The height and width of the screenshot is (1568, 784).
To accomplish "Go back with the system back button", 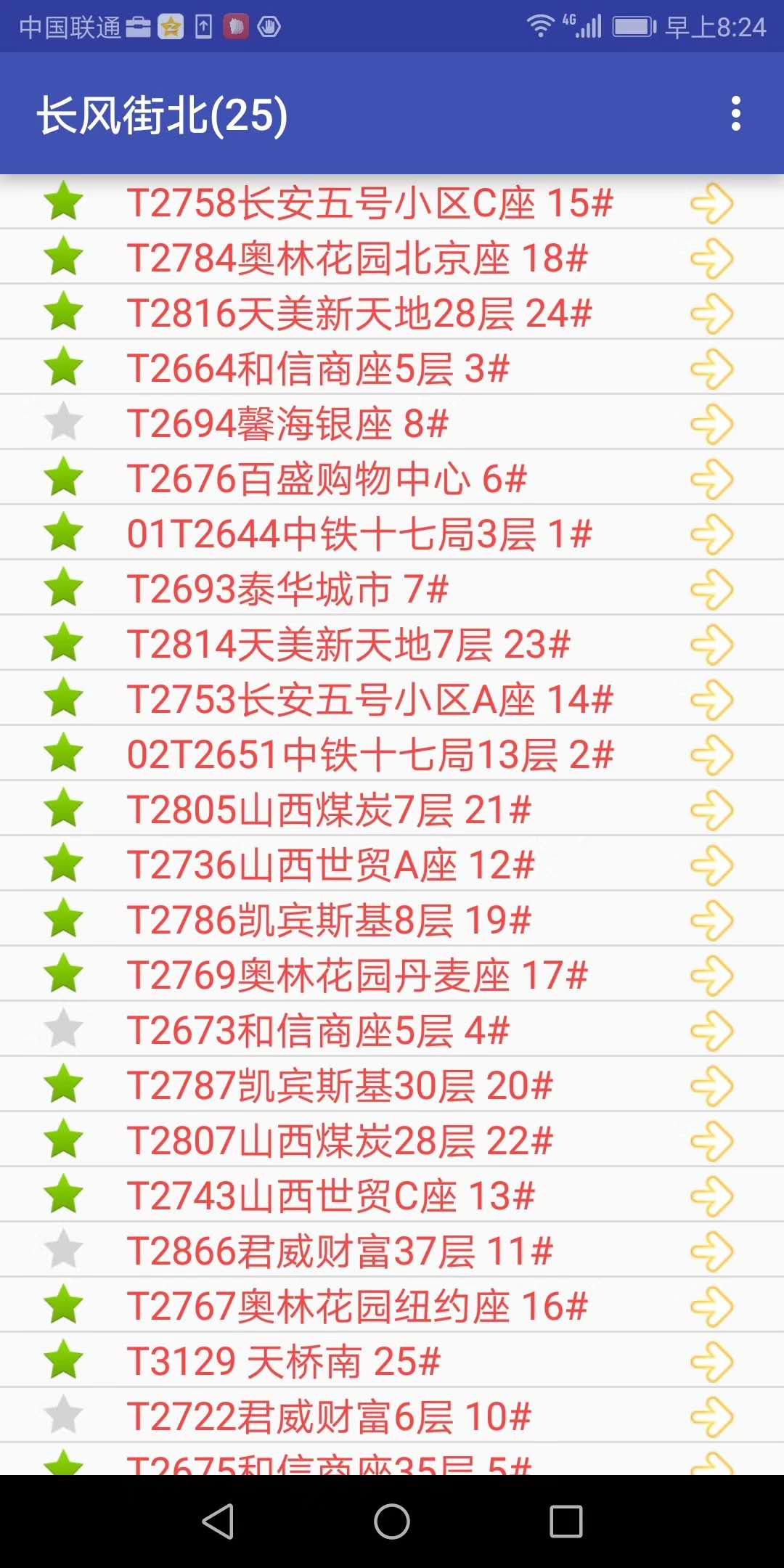I will point(218,1522).
